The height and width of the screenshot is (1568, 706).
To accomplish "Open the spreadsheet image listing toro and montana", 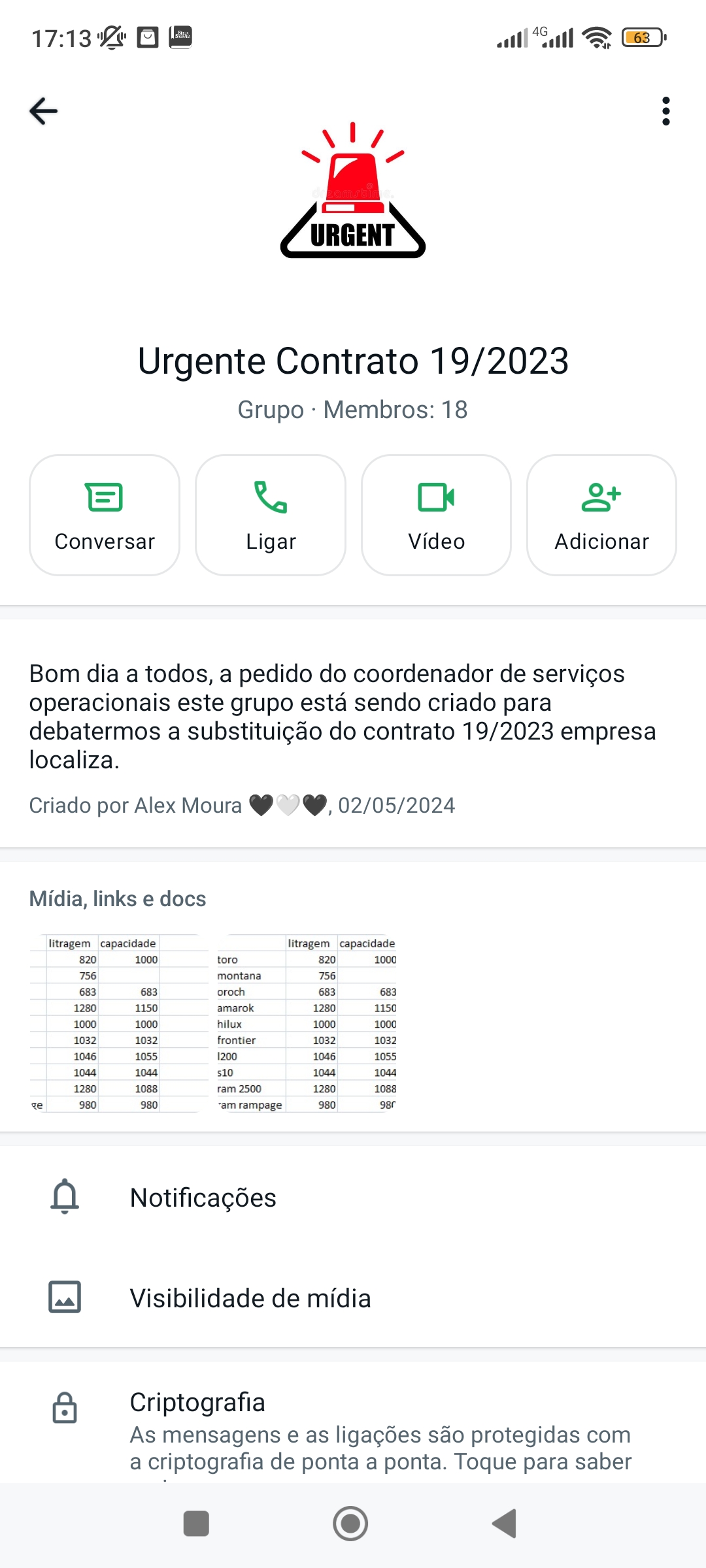I will tap(306, 1023).
